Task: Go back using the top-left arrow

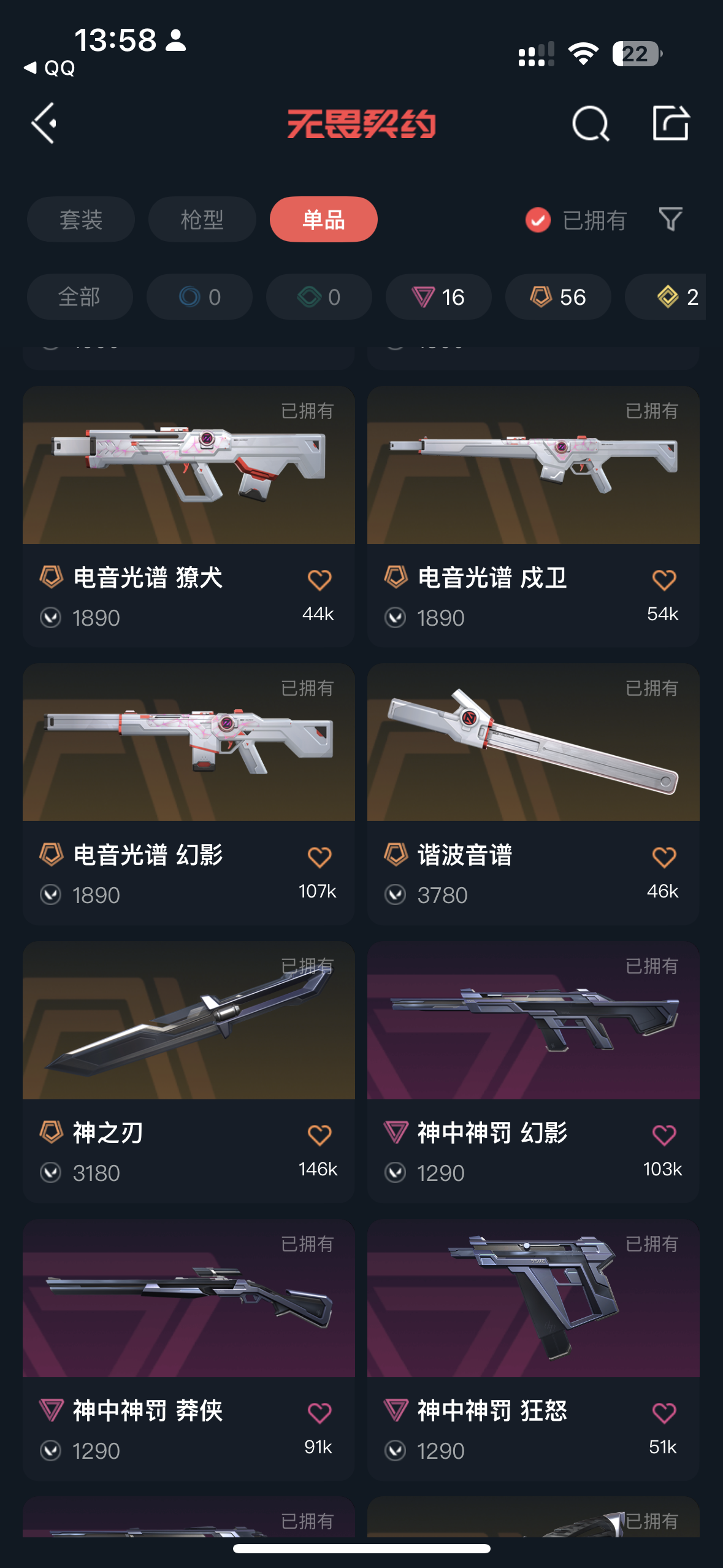Action: pos(44,123)
